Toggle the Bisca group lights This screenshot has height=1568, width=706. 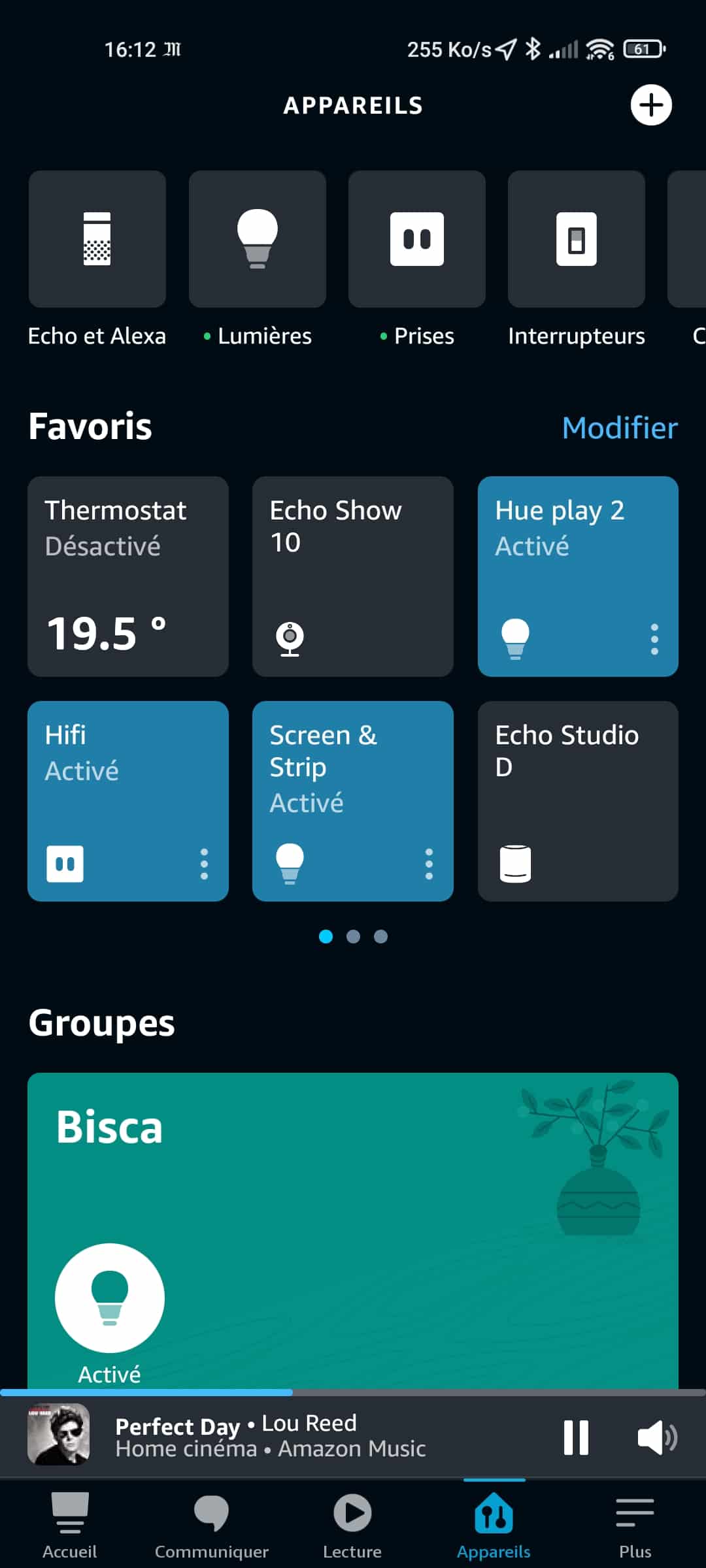(x=109, y=1298)
